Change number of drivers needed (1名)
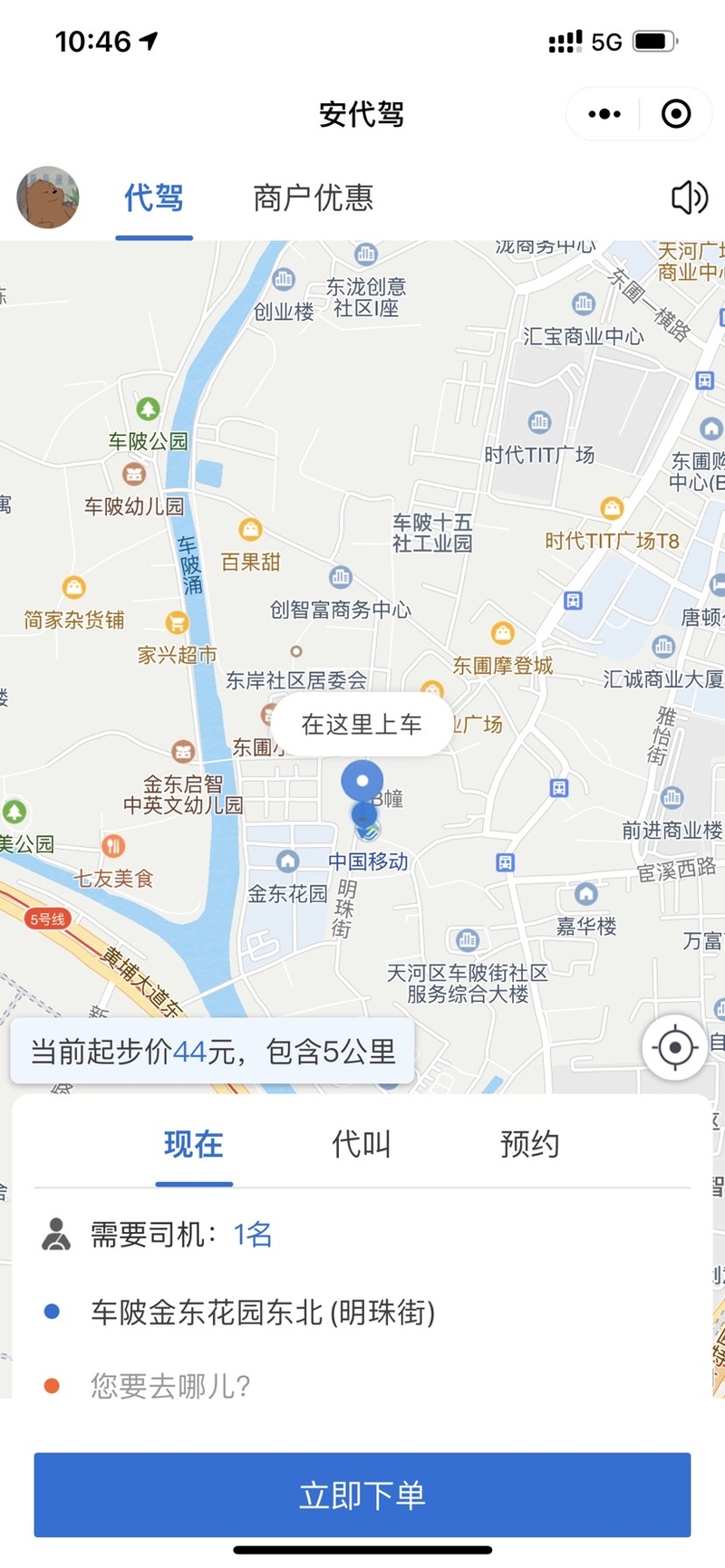725x1568 pixels. [x=362, y=1234]
